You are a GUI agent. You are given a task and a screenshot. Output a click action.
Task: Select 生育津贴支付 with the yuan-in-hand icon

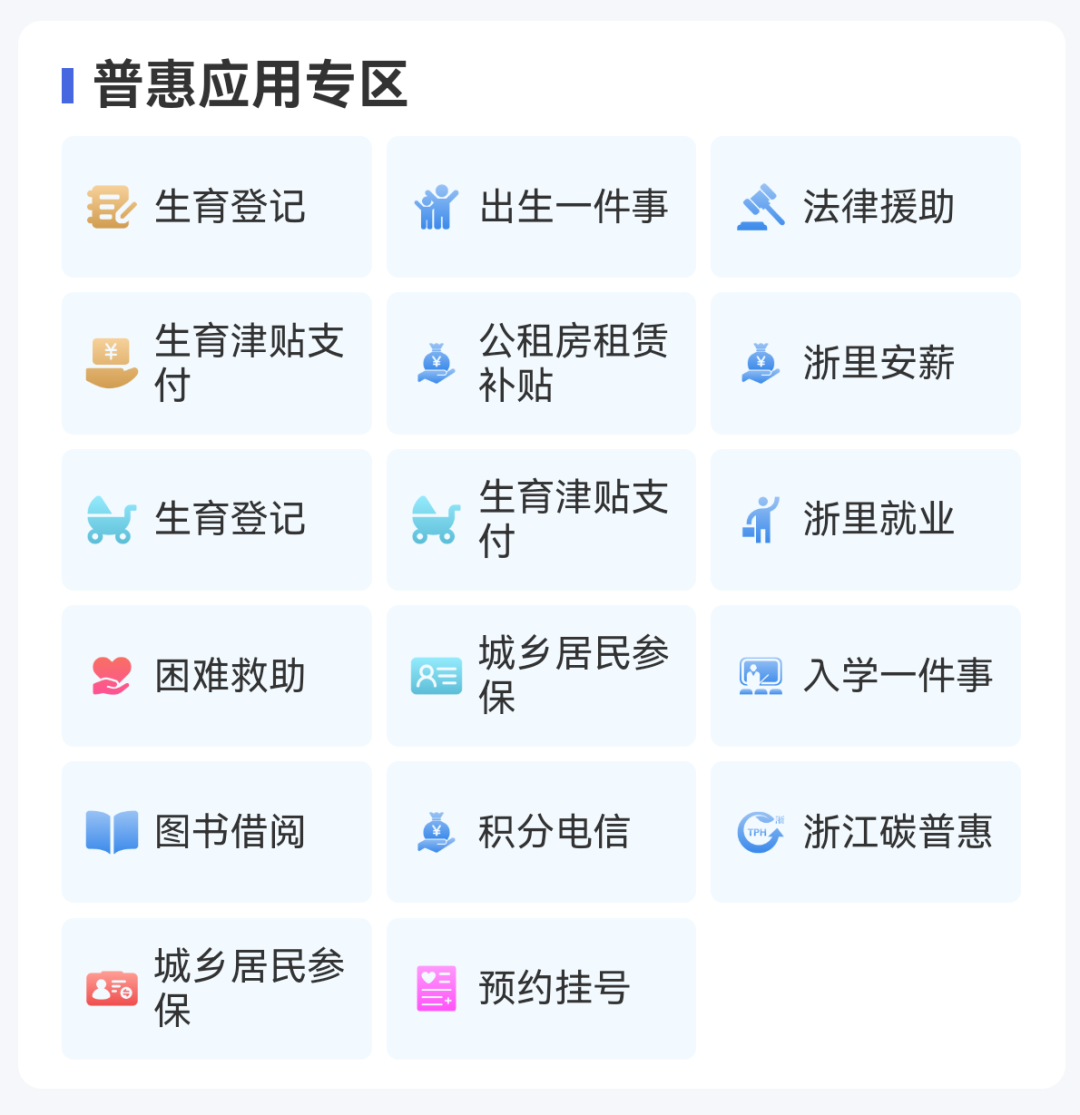(216, 363)
